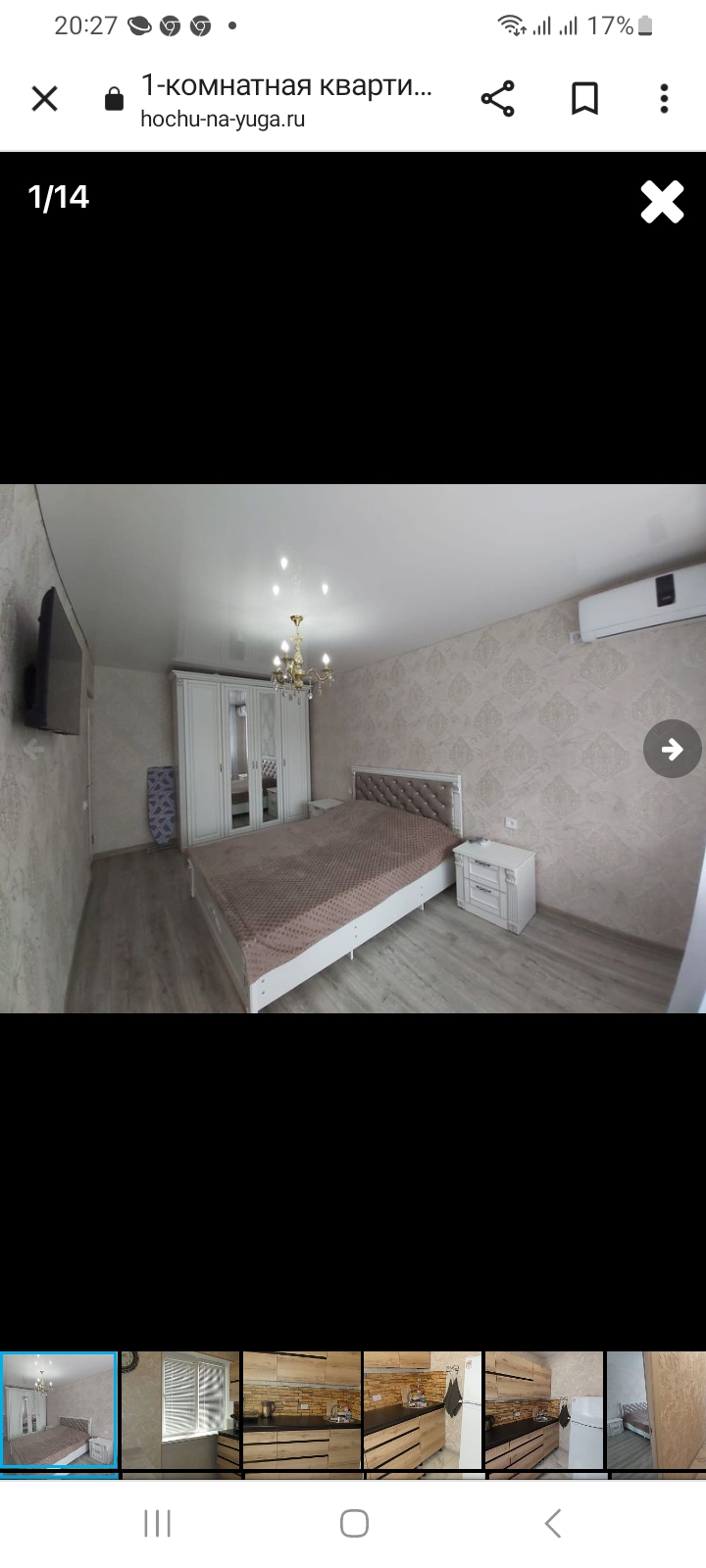Close the photo gallery viewer
706x1568 pixels.
pos(662,202)
